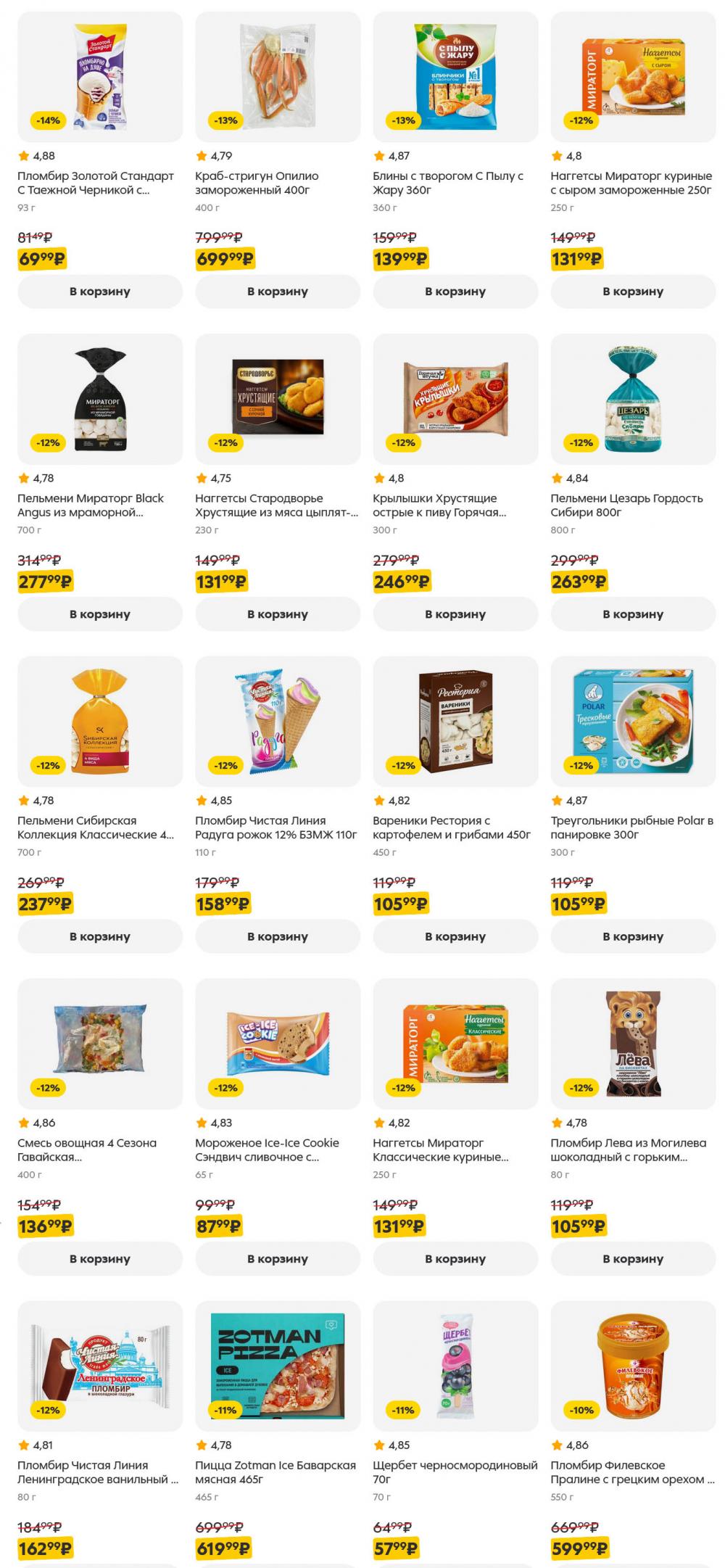The image size is (725, 1568).
Task: Add Наггетсы Мираторг с сыром to cart
Action: pyautogui.click(x=633, y=292)
